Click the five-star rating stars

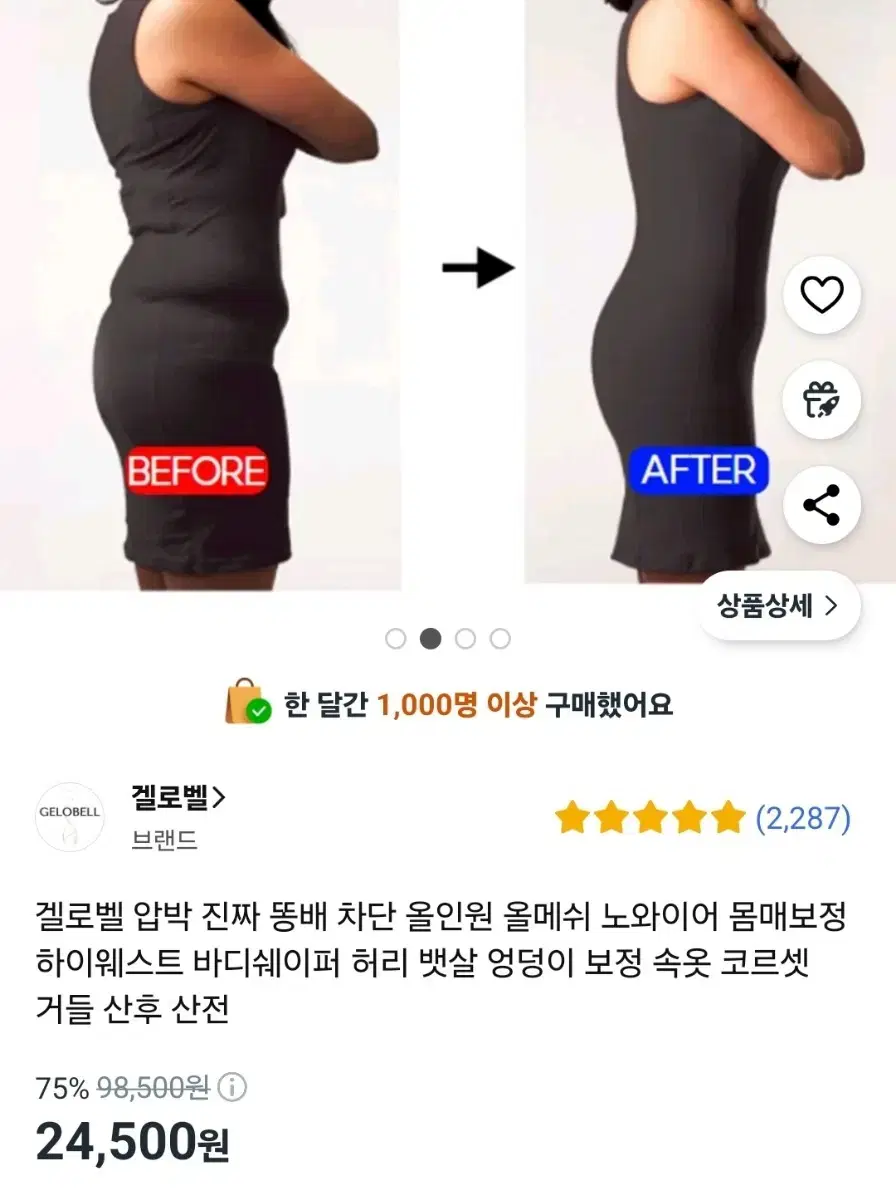pyautogui.click(x=651, y=819)
